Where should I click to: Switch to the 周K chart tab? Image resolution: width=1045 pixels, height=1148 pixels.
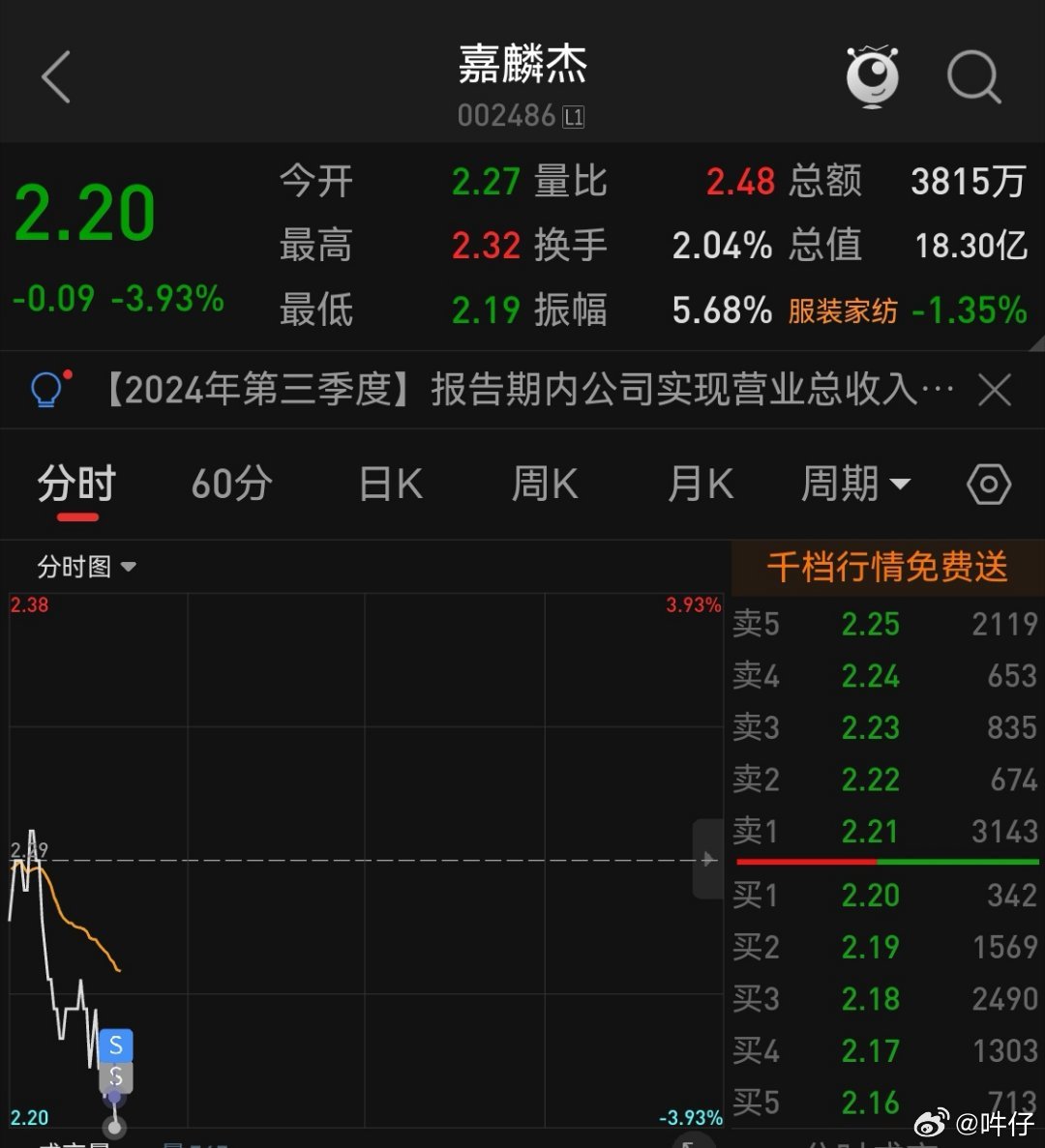click(x=545, y=484)
